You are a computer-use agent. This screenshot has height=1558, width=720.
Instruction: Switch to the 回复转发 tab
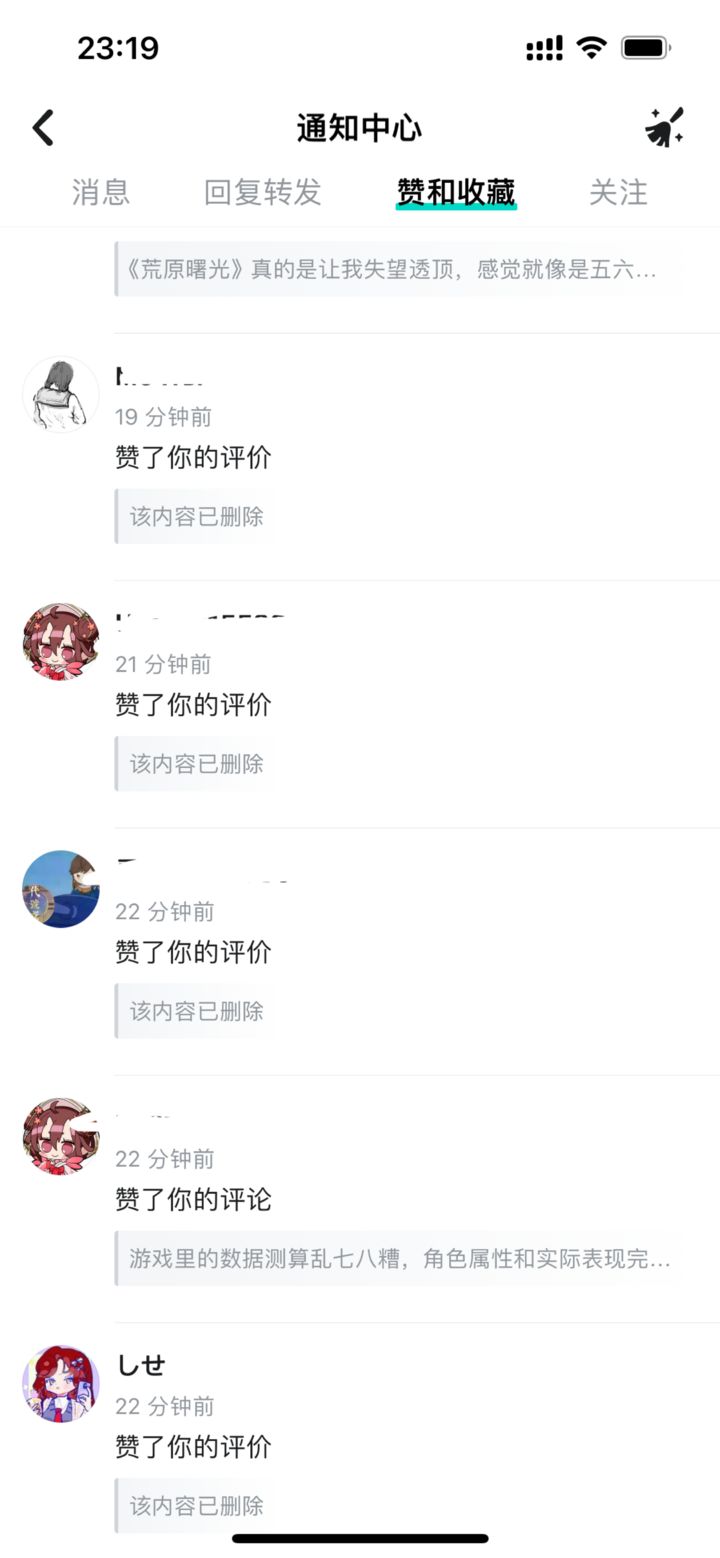point(263,192)
